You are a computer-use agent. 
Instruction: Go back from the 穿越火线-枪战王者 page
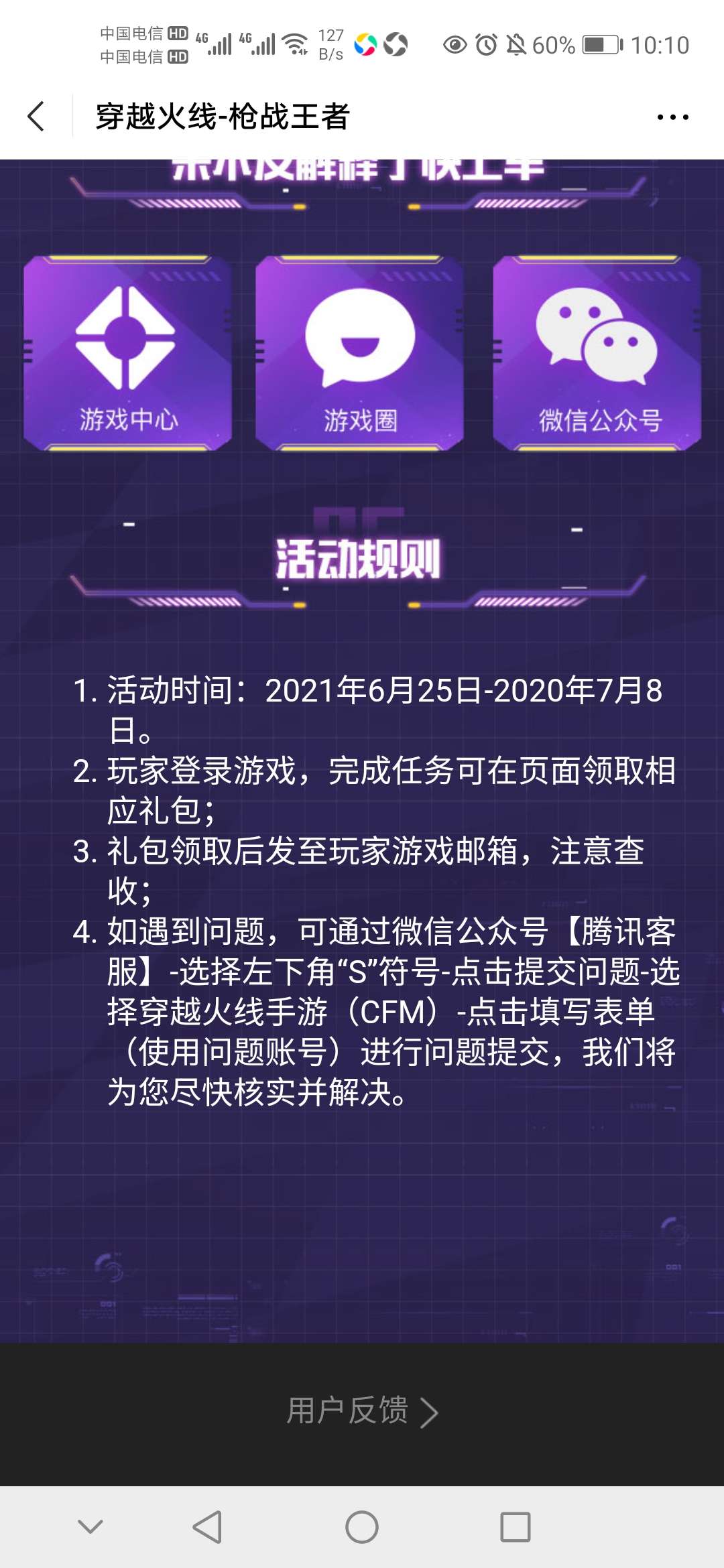(x=36, y=117)
